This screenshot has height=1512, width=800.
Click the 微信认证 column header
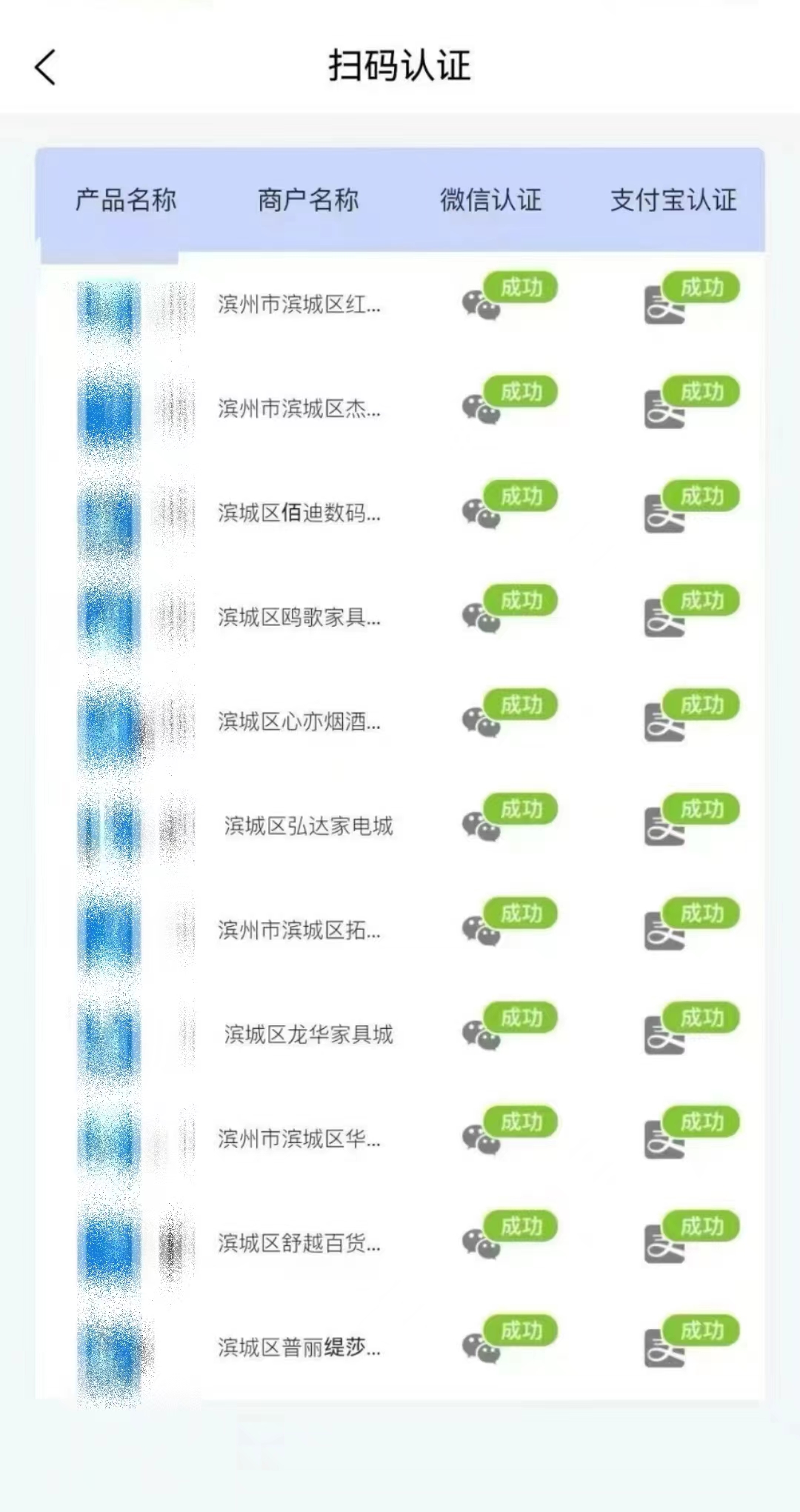pos(490,199)
